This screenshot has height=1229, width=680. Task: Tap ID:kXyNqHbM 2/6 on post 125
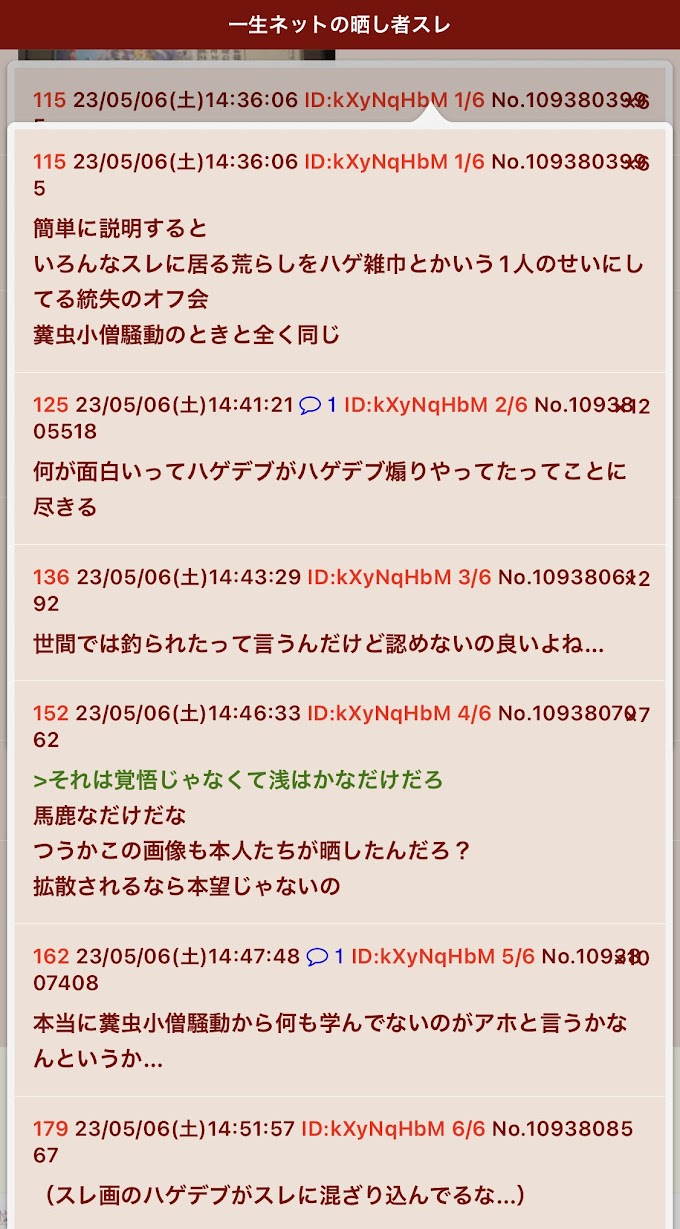point(435,405)
